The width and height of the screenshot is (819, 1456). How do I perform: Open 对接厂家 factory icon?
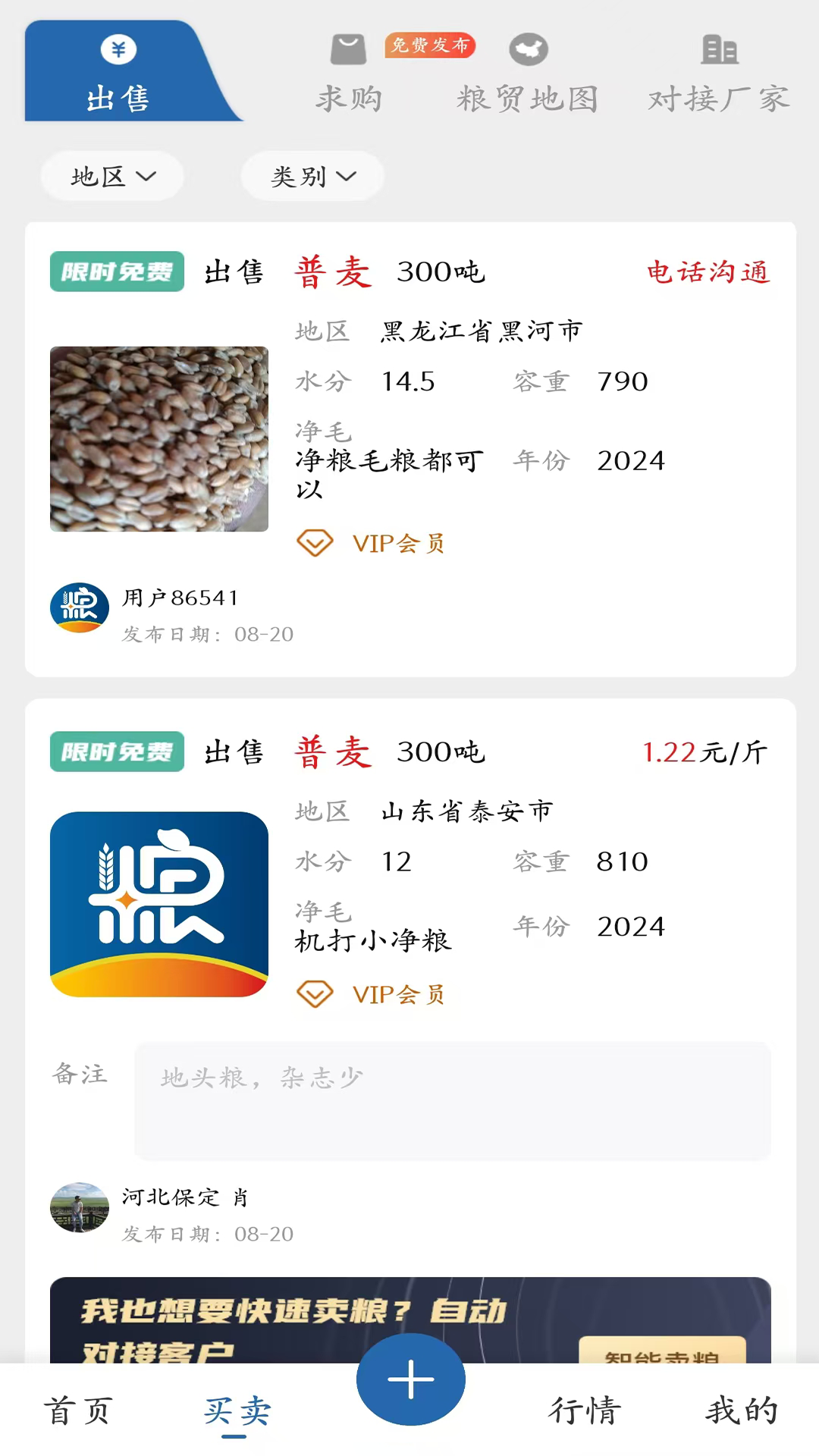[717, 48]
